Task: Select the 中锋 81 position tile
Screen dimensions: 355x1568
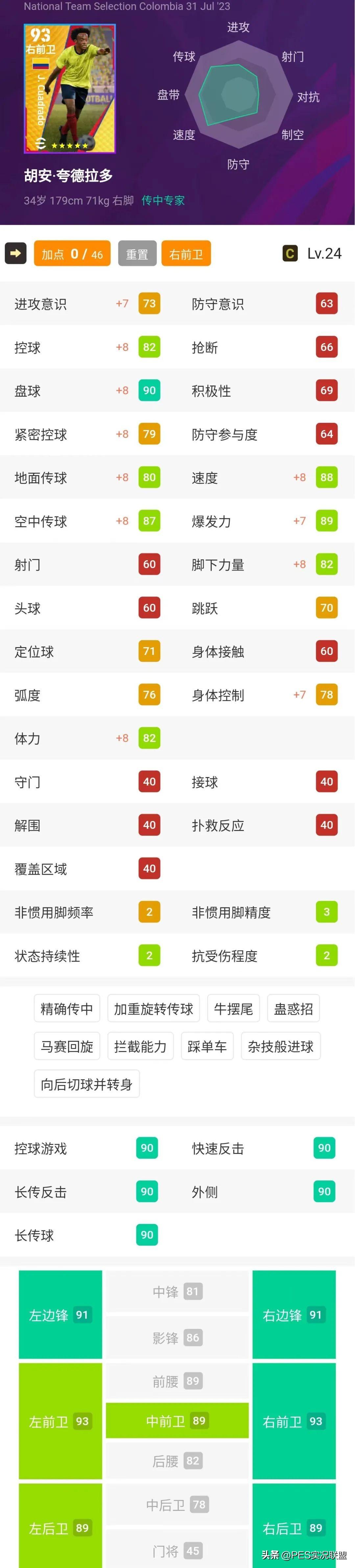Action: [x=177, y=1291]
